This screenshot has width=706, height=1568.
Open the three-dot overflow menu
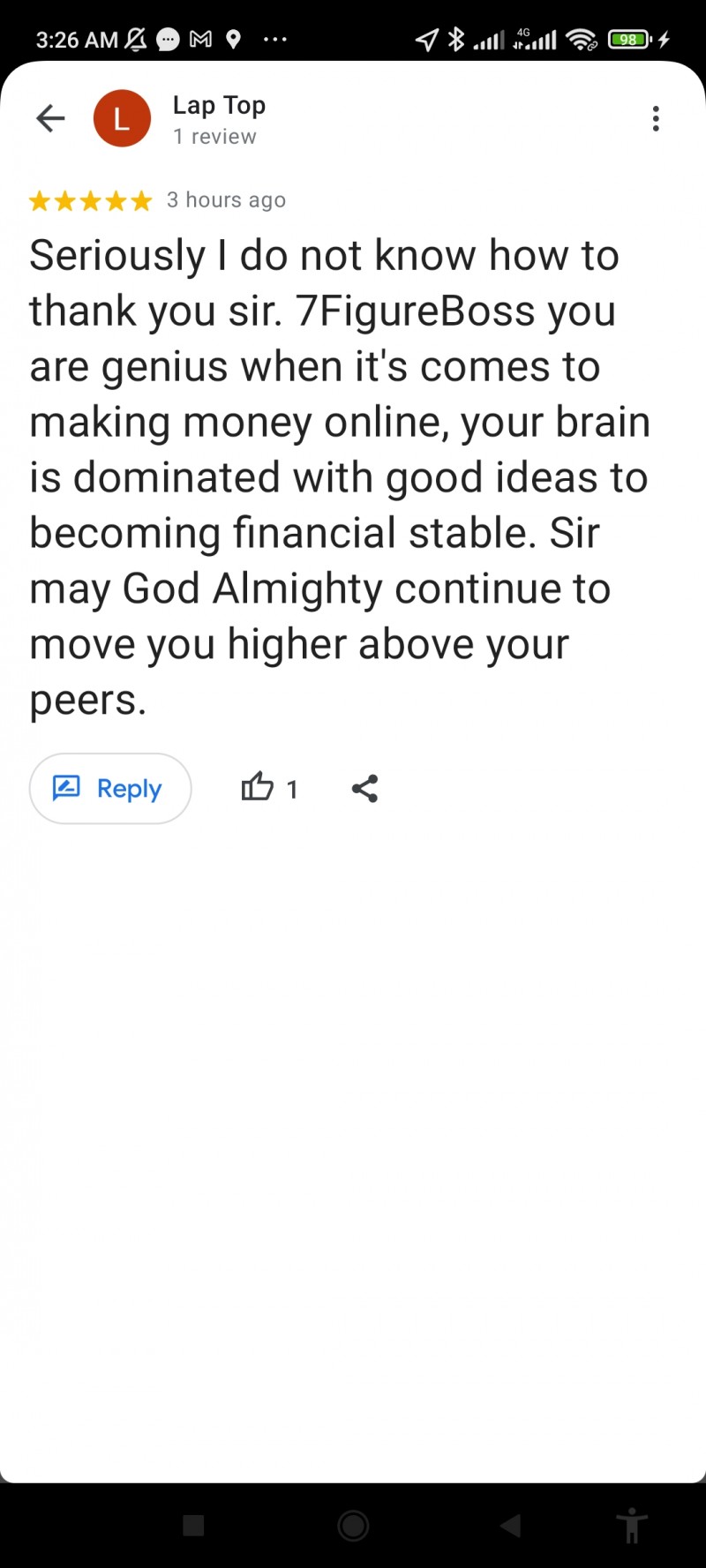click(655, 118)
